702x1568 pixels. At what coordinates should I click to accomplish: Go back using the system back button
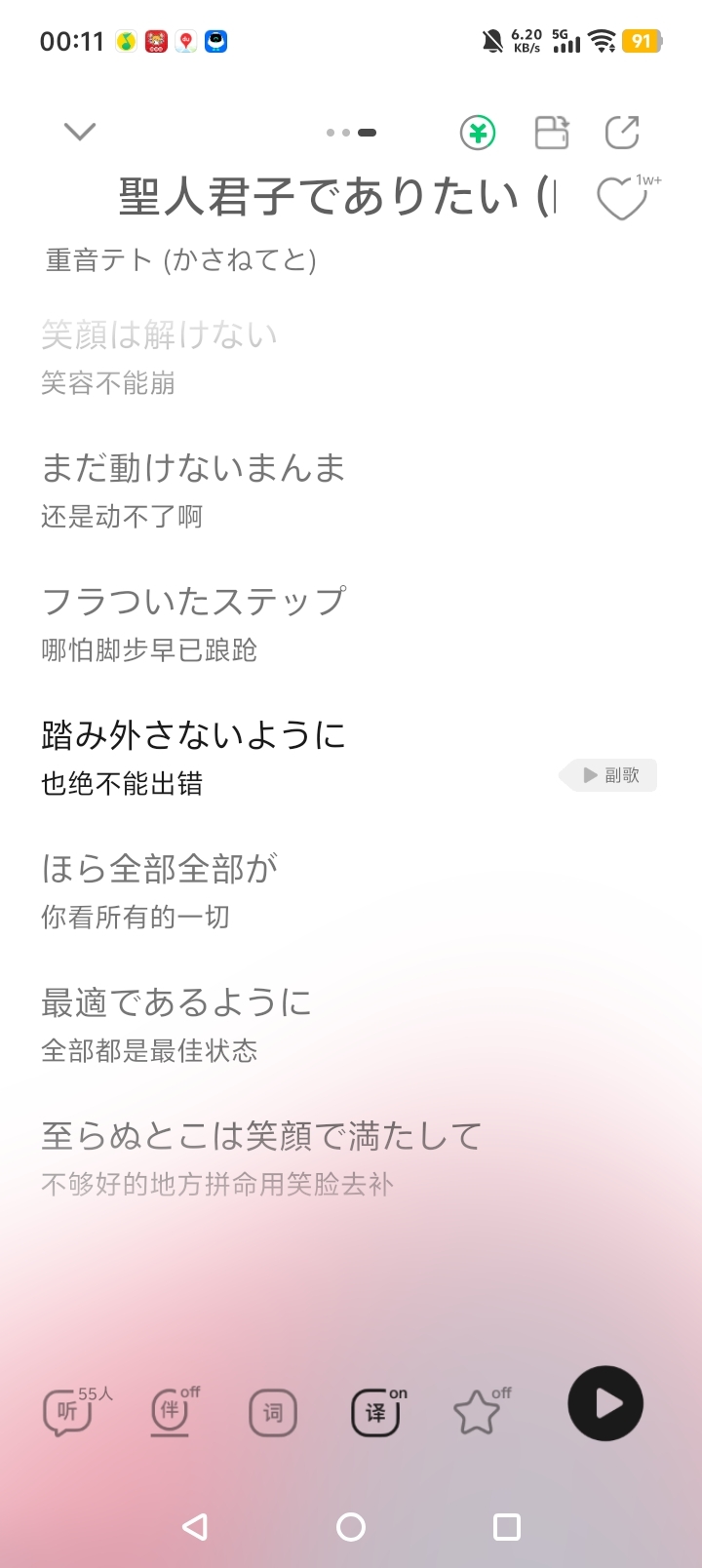[195, 1527]
